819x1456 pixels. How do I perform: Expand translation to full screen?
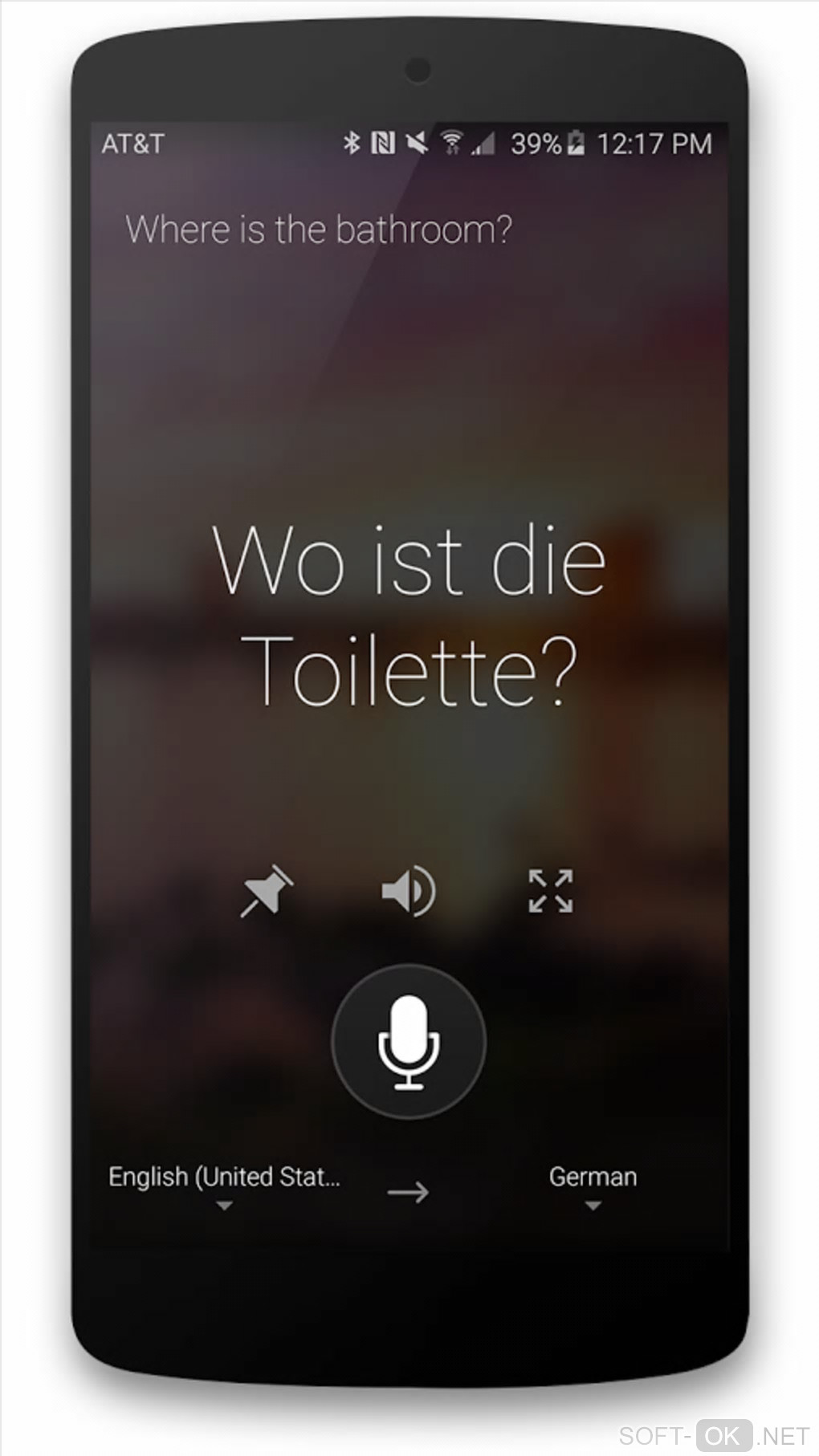pos(551,890)
